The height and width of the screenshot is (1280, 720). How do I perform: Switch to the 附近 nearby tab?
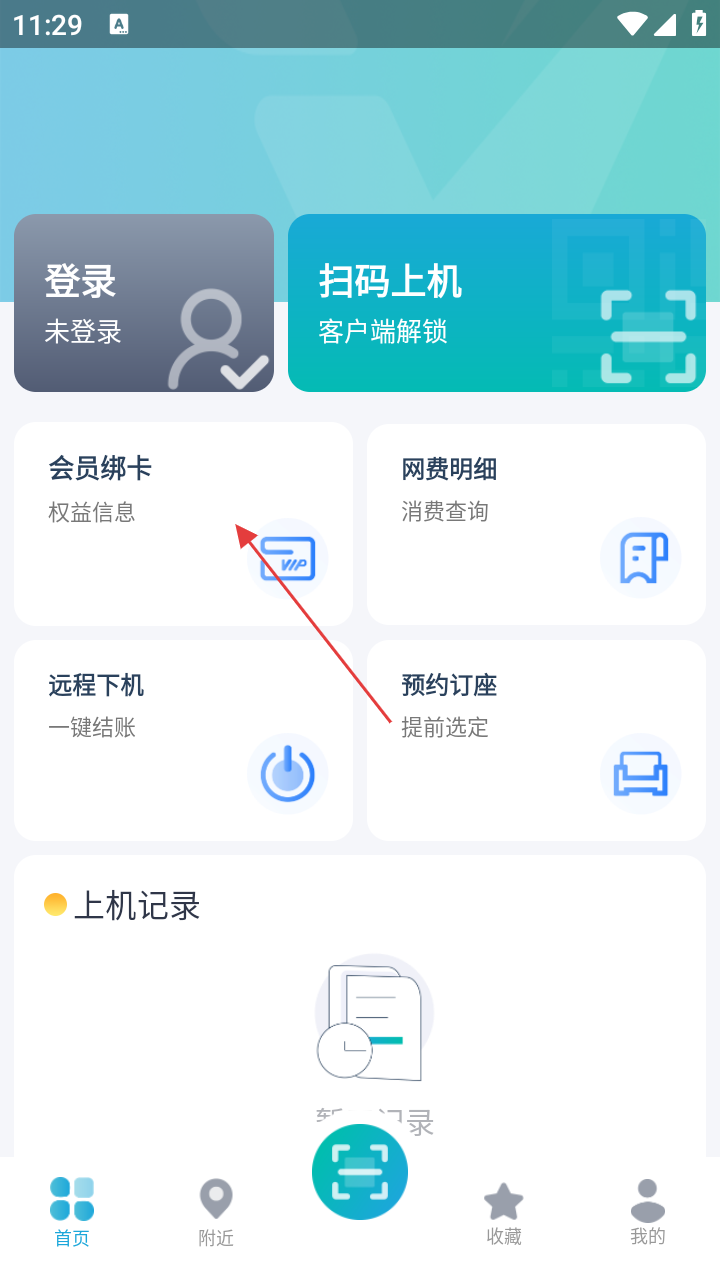click(216, 1212)
